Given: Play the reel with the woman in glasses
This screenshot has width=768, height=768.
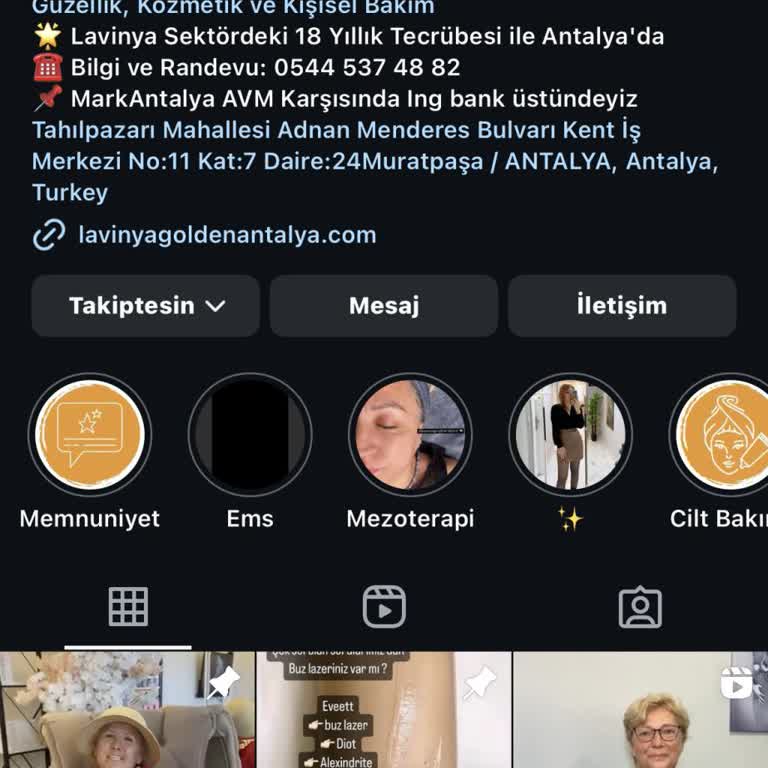Looking at the screenshot, I should [x=641, y=712].
